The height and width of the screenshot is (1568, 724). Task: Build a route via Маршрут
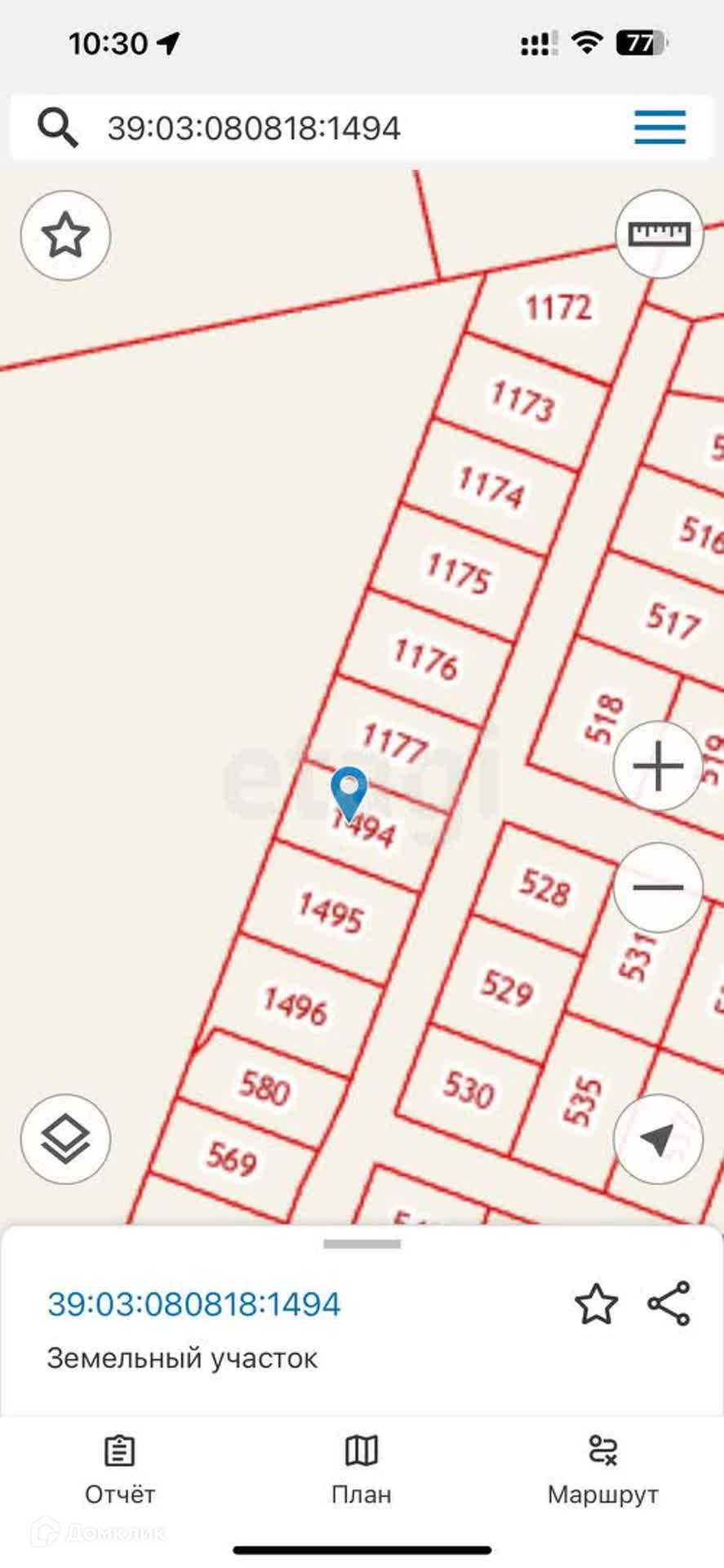point(602,1471)
